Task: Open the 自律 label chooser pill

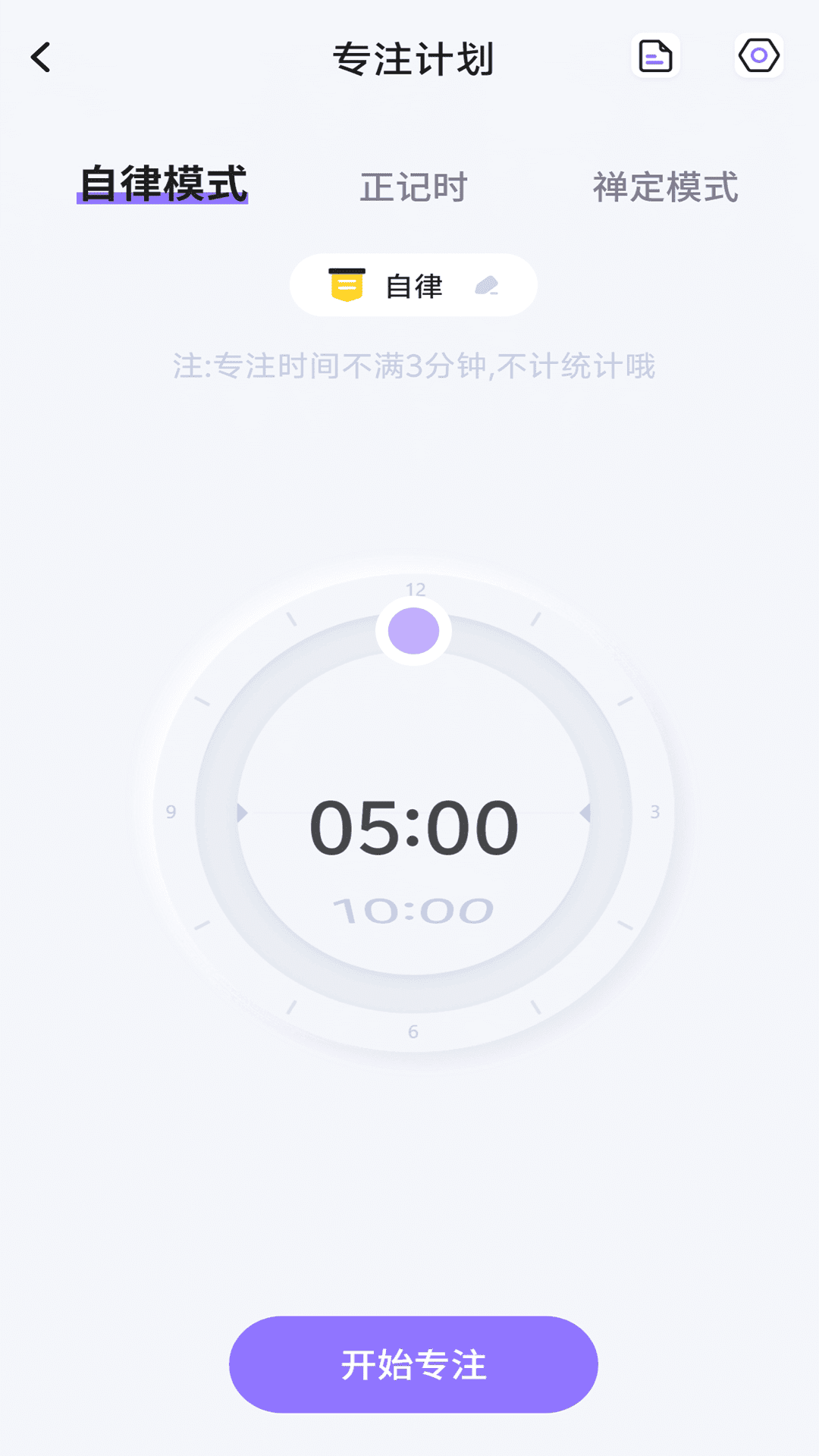Action: click(413, 285)
